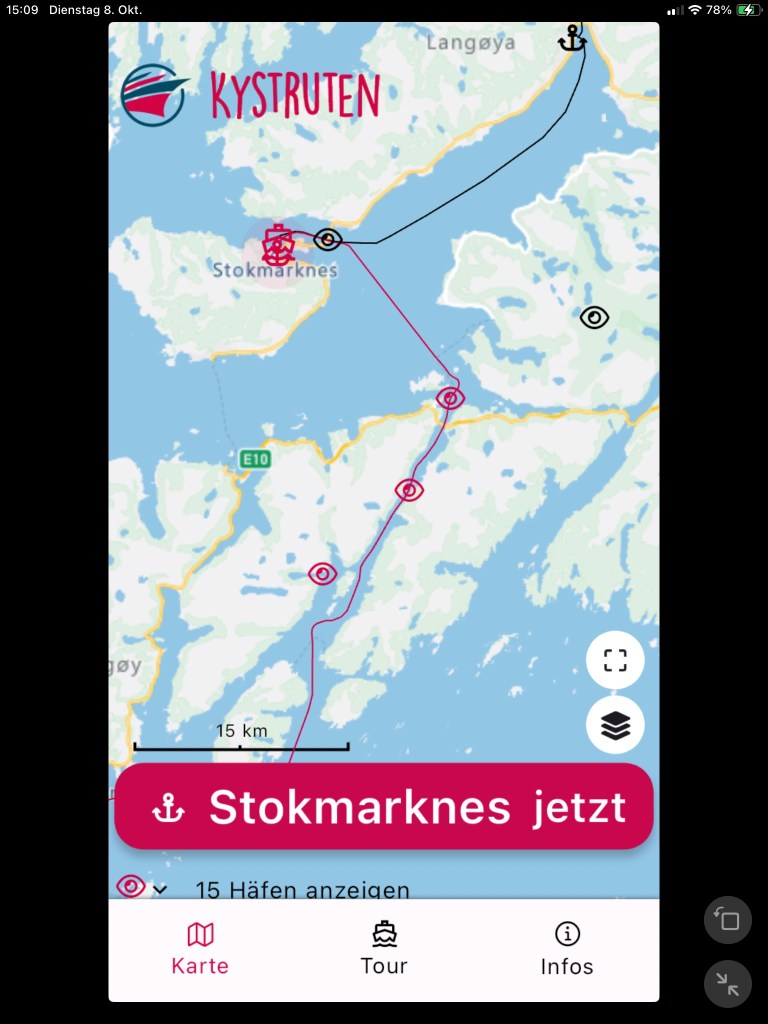Viewport: 768px width, 1024px height.
Task: Expand map to fullscreen
Action: [615, 660]
